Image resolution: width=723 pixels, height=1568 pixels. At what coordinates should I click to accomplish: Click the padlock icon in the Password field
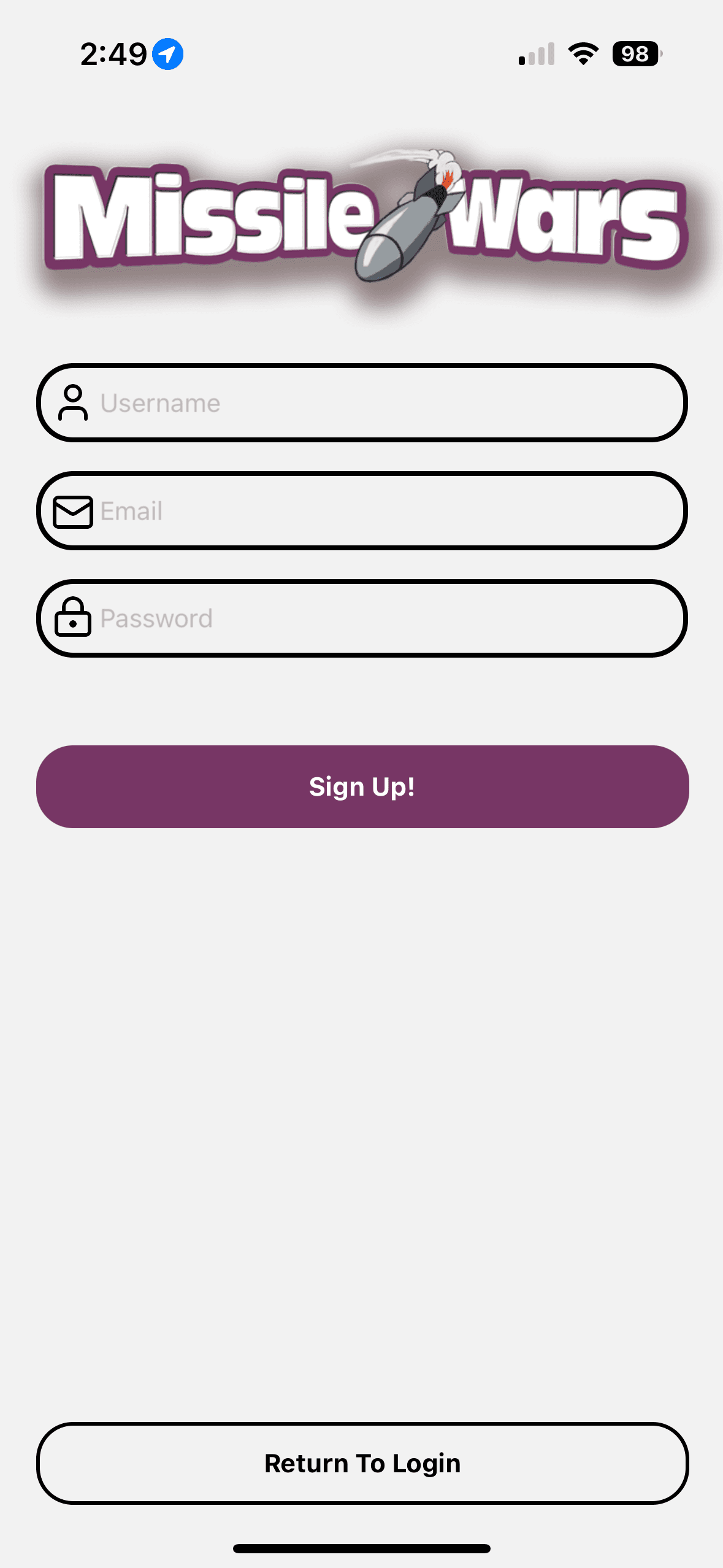coord(73,618)
